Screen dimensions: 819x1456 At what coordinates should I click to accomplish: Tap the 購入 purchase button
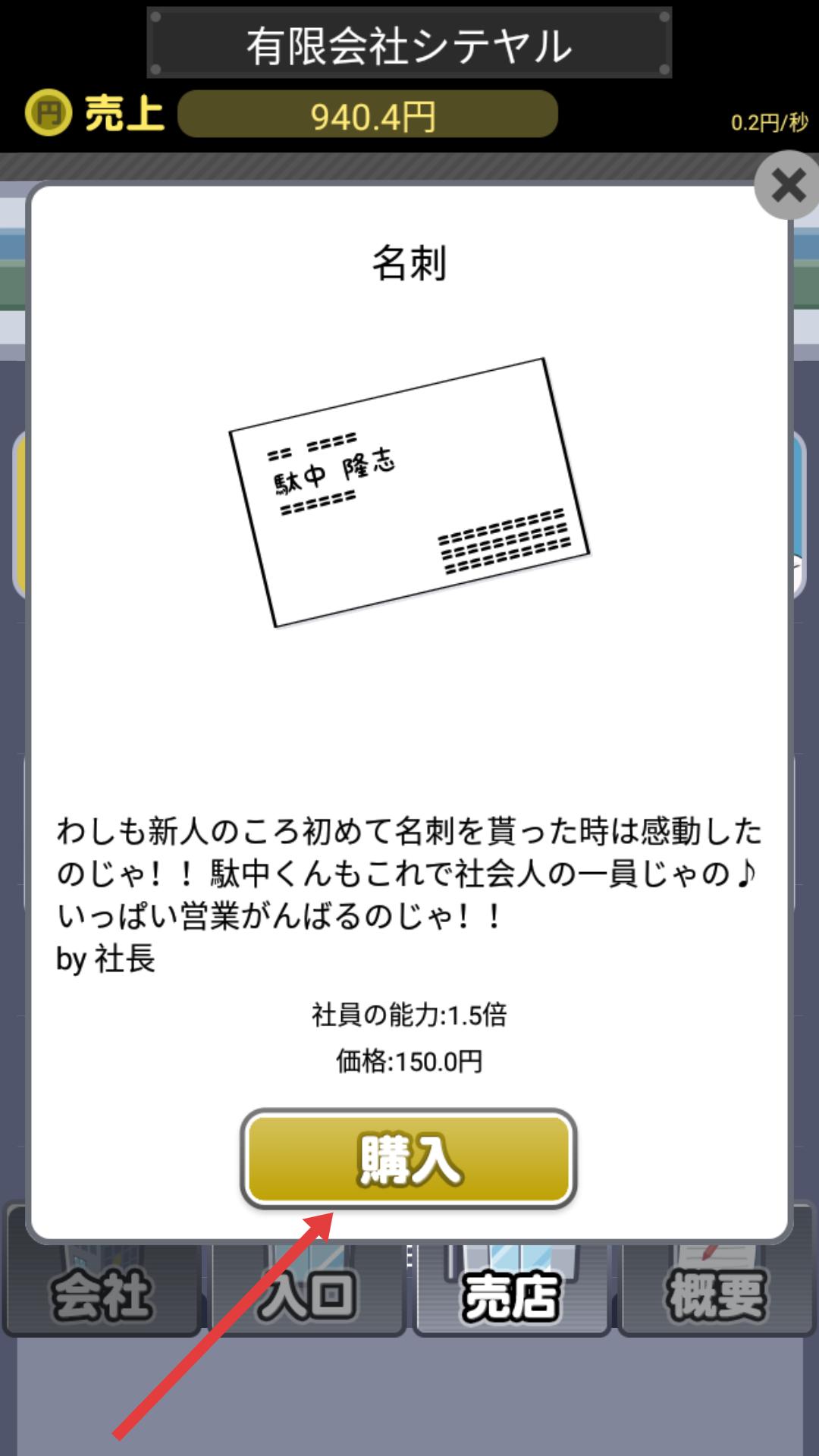click(409, 1159)
